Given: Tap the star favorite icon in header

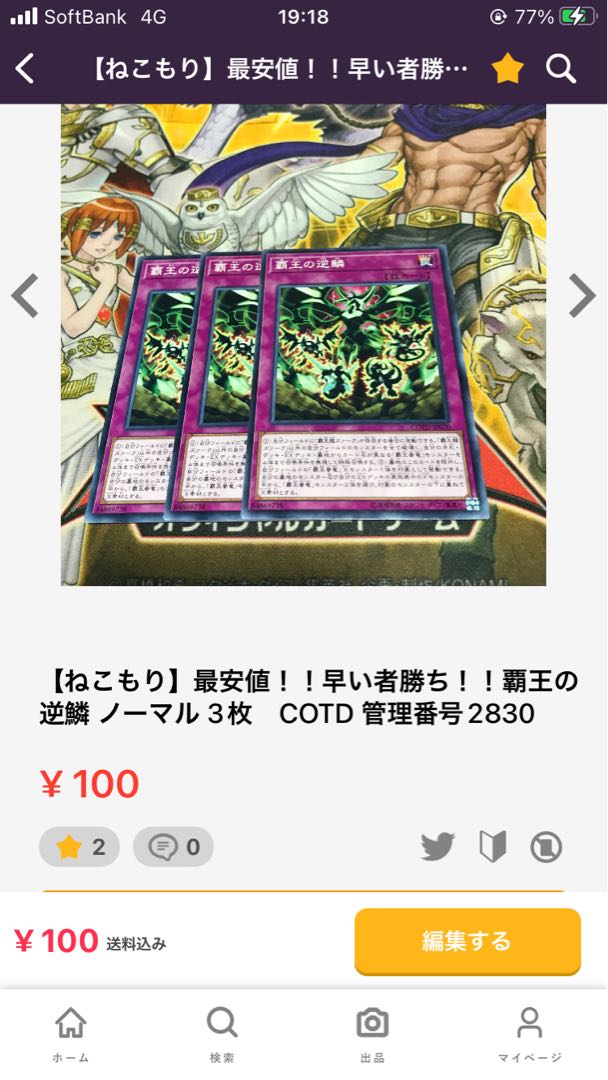Looking at the screenshot, I should (507, 69).
